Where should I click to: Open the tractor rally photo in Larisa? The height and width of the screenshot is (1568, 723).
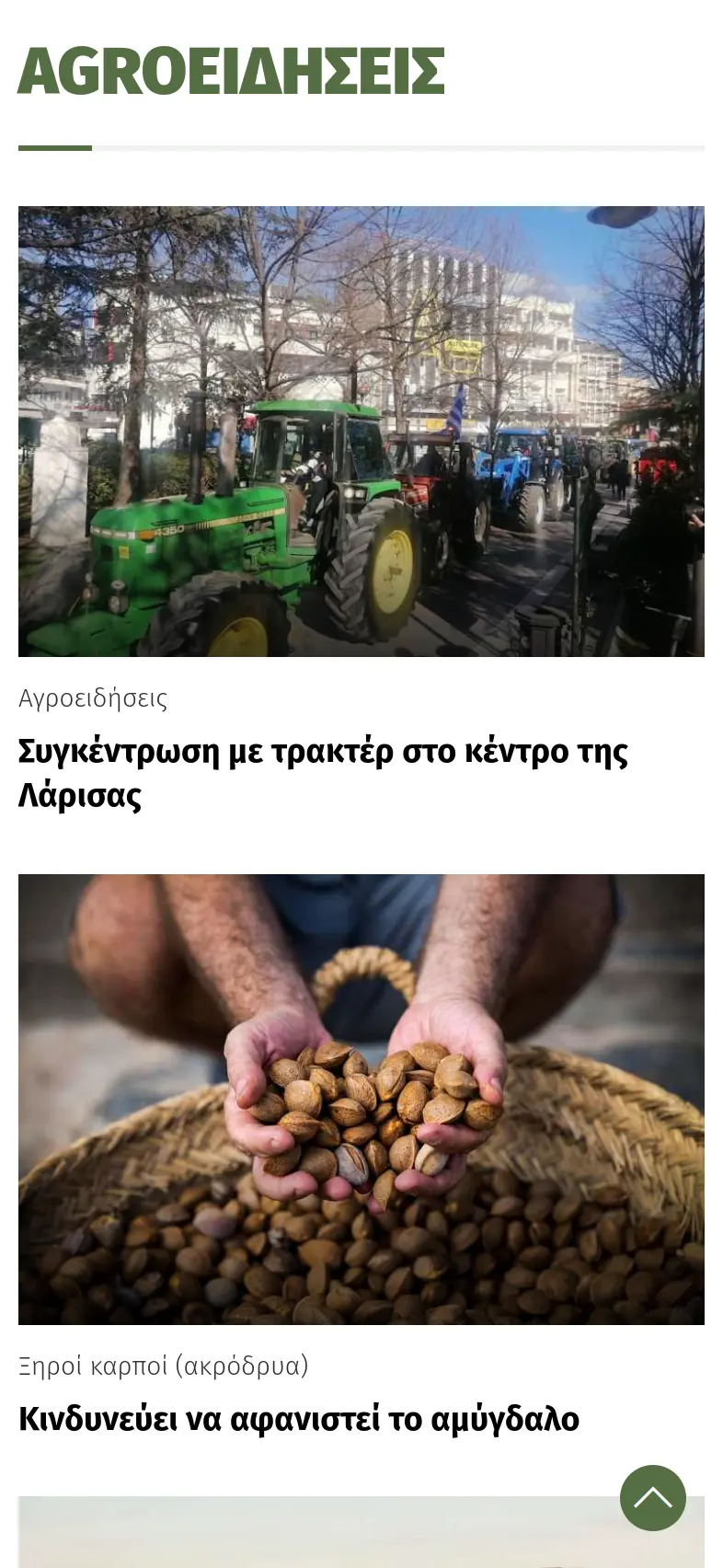pyautogui.click(x=361, y=431)
